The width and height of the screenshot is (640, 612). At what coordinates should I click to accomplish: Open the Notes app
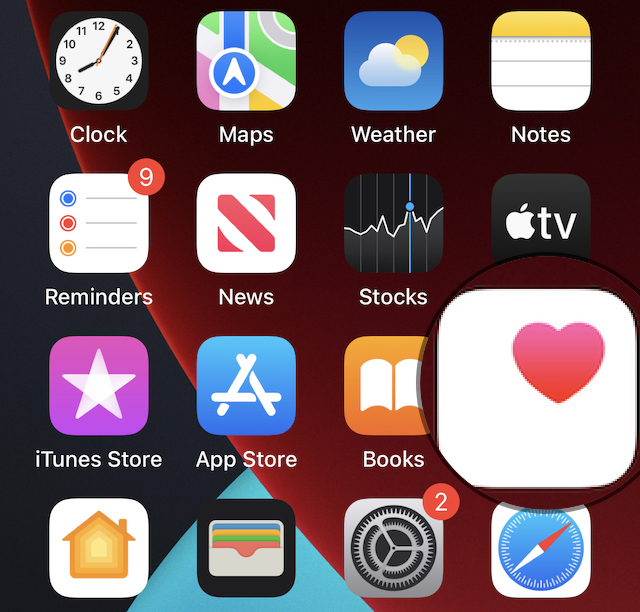coord(541,61)
